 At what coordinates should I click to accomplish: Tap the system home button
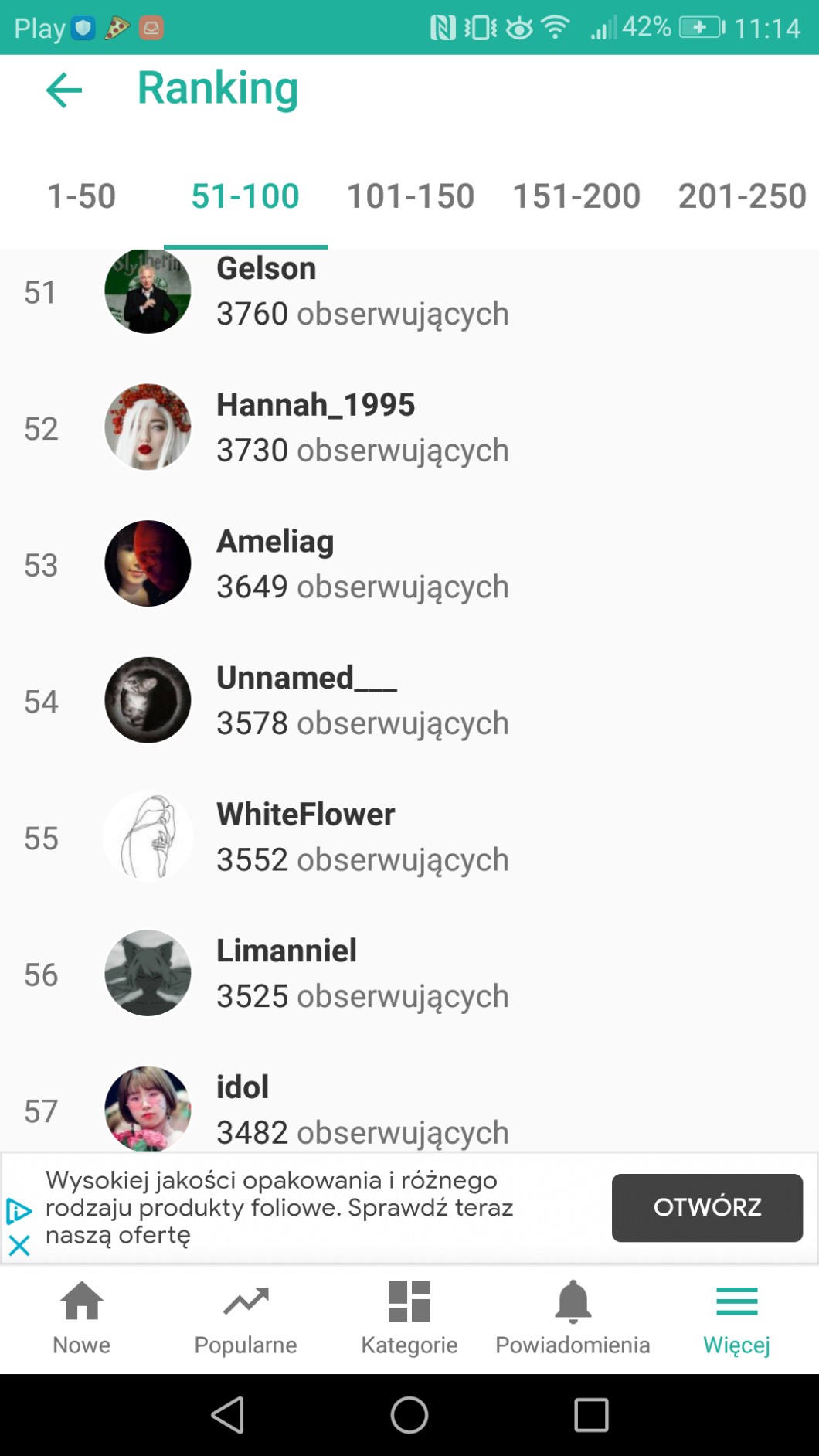[409, 1415]
